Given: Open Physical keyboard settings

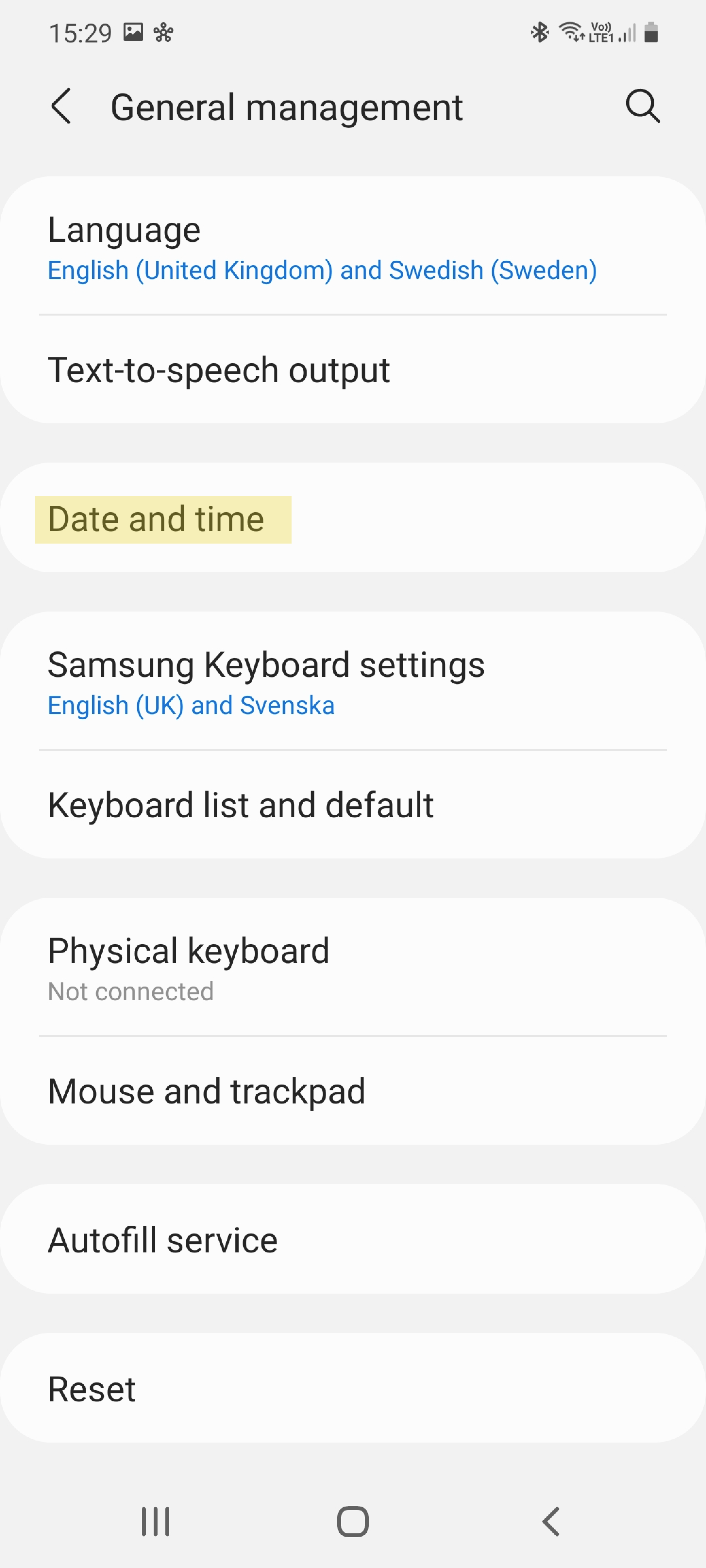Looking at the screenshot, I should click(353, 967).
